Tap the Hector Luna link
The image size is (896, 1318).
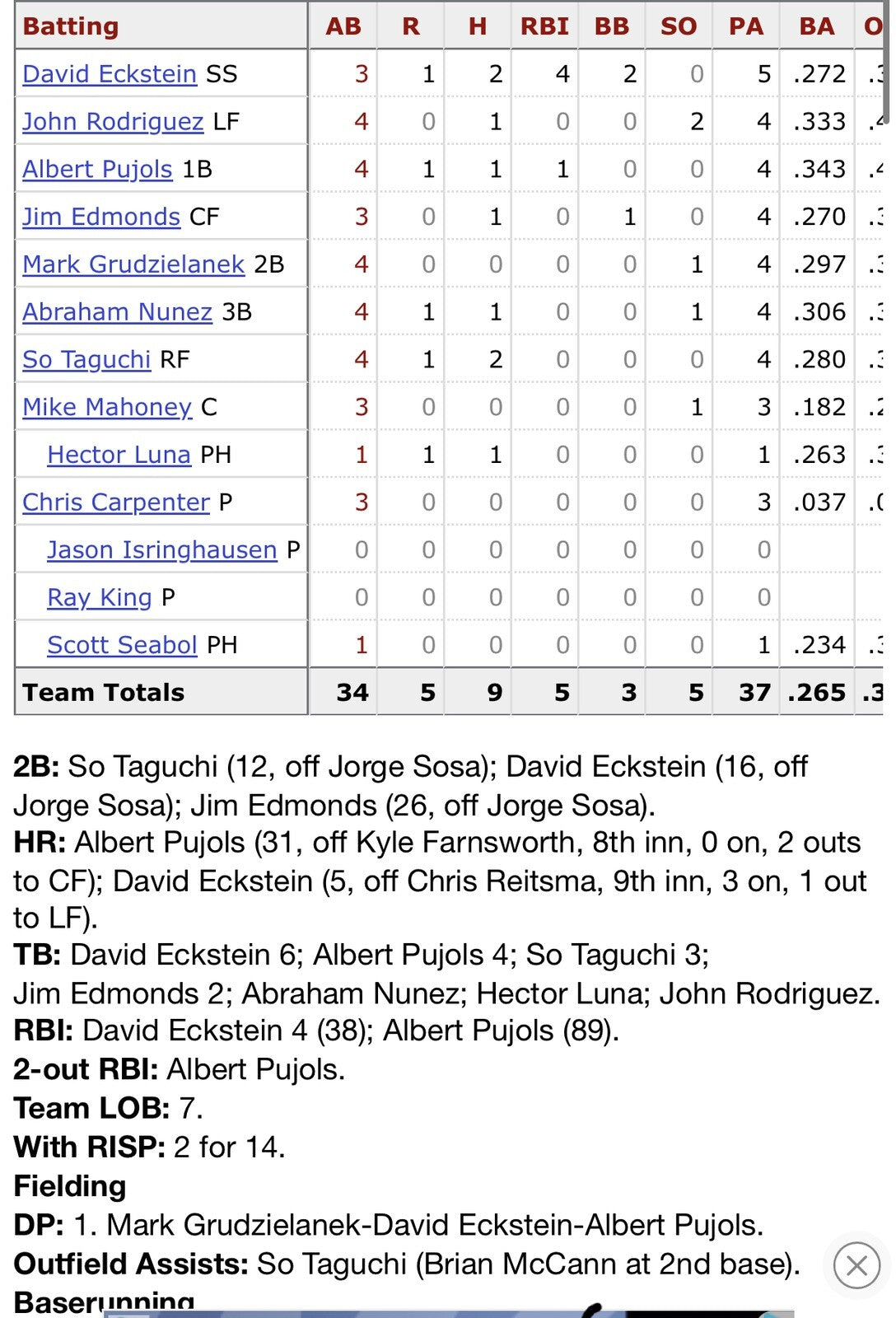(119, 455)
